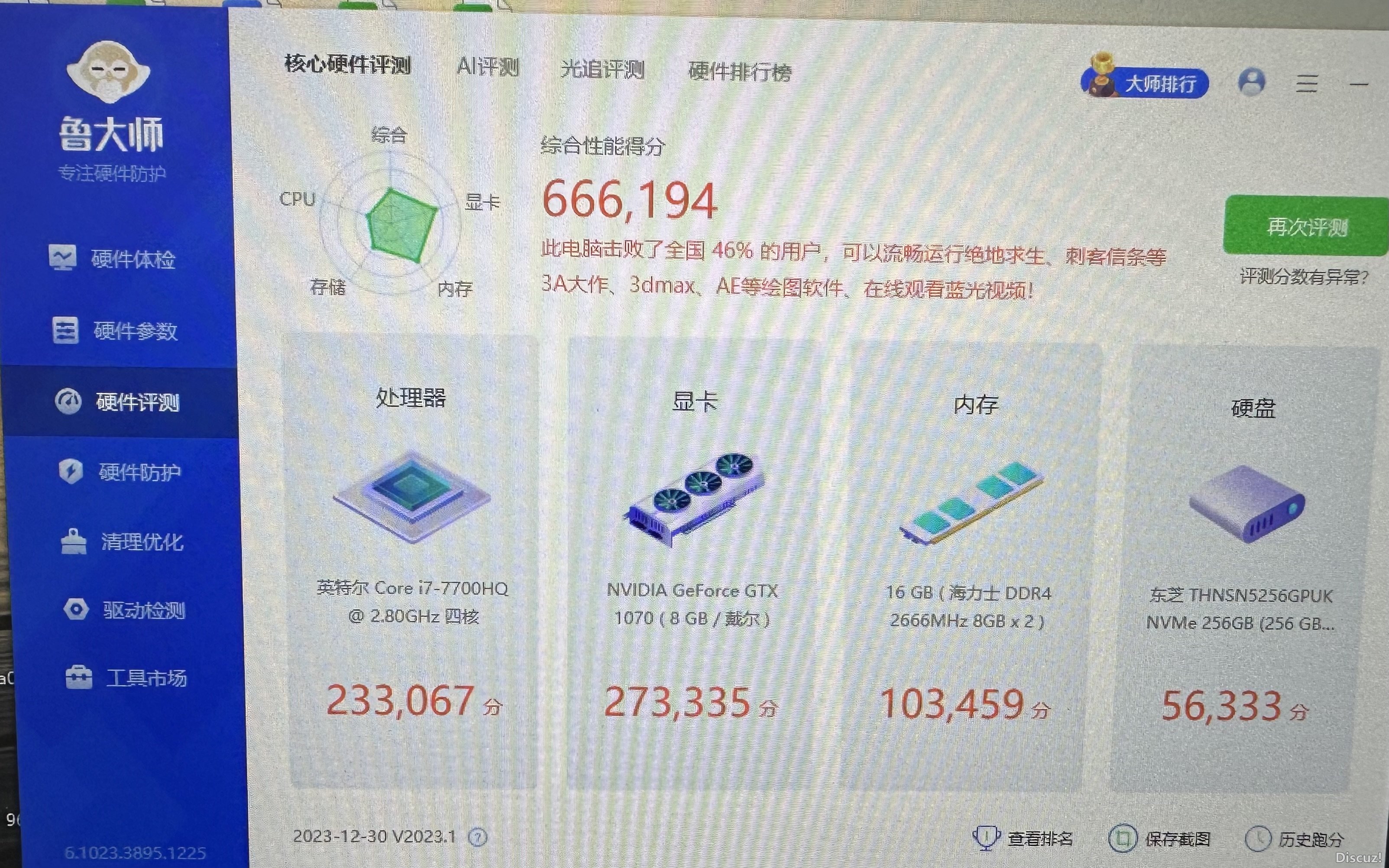Open the 硬件排行榜 tab
The width and height of the screenshot is (1389, 868).
(x=740, y=72)
